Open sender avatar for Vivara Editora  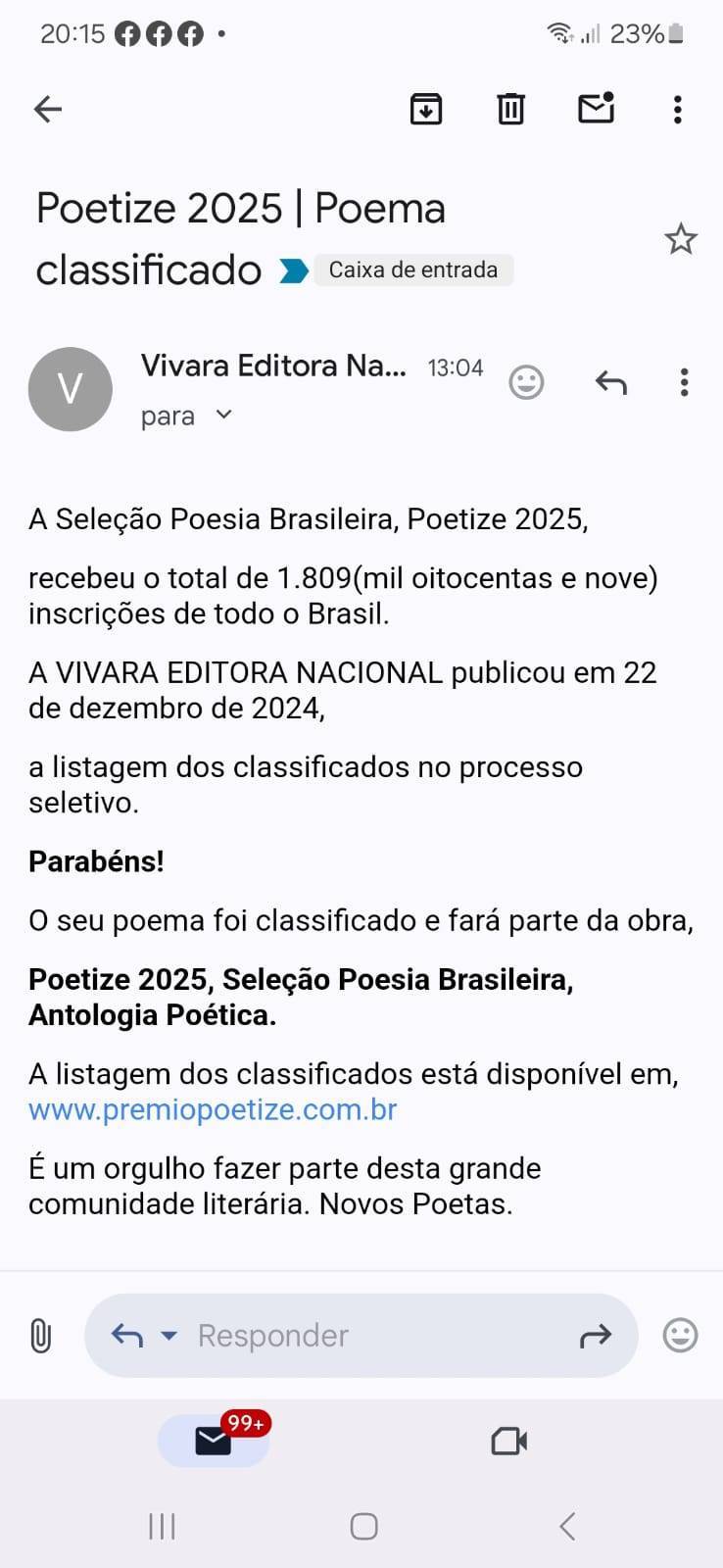(x=70, y=389)
